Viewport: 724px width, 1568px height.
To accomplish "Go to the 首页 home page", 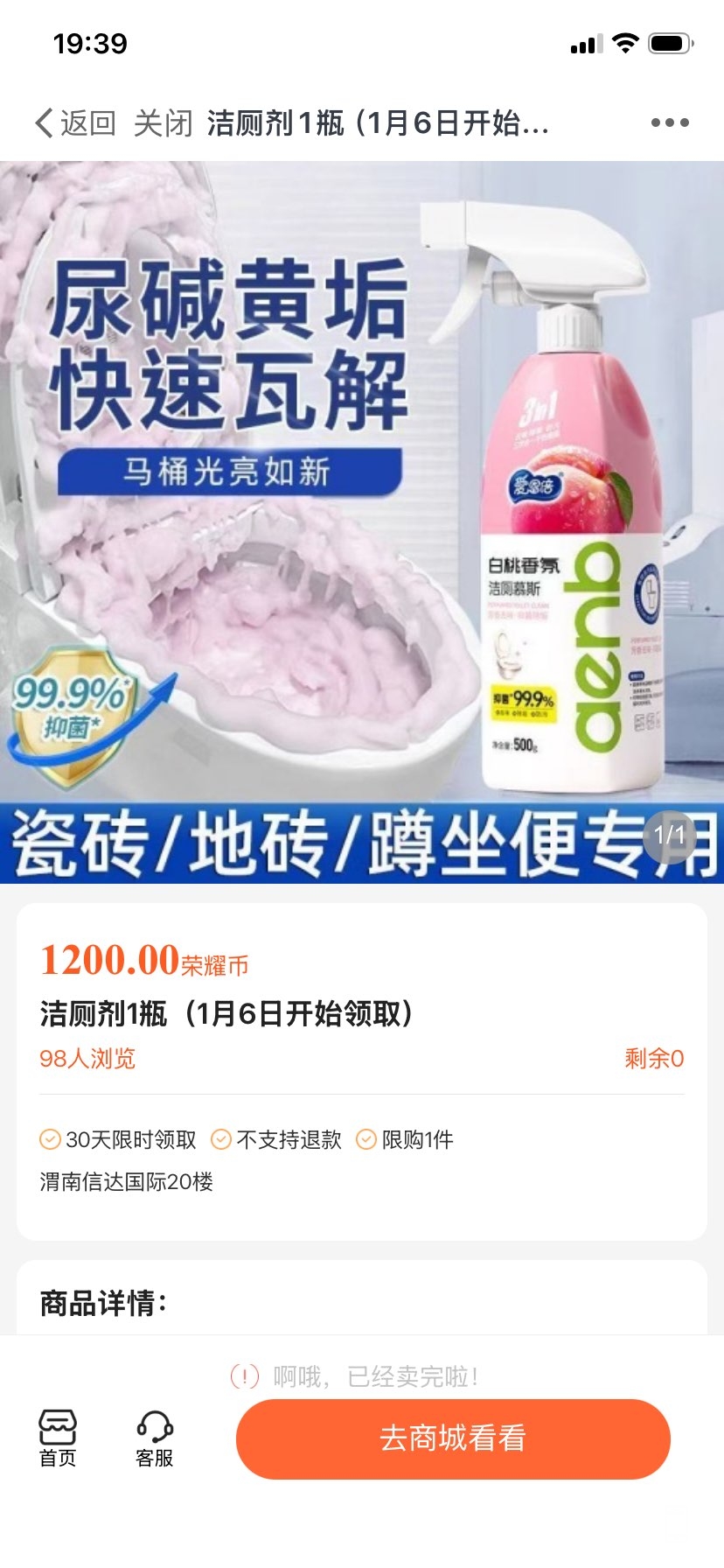I will point(58,1439).
